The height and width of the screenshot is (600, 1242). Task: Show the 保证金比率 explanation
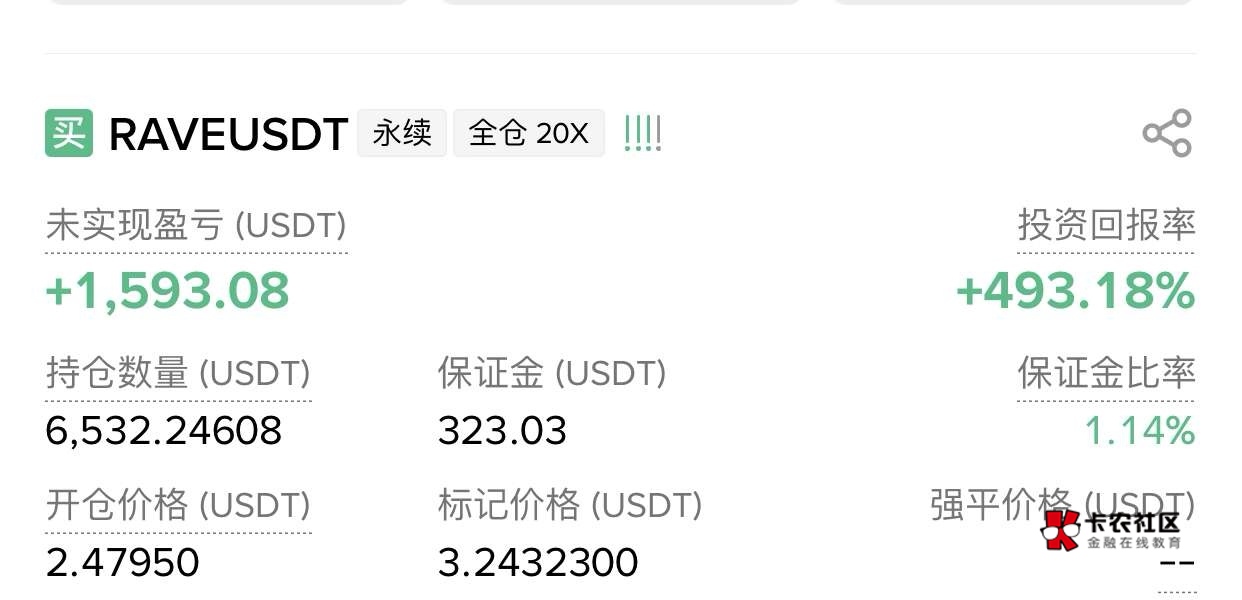[x=1106, y=373]
